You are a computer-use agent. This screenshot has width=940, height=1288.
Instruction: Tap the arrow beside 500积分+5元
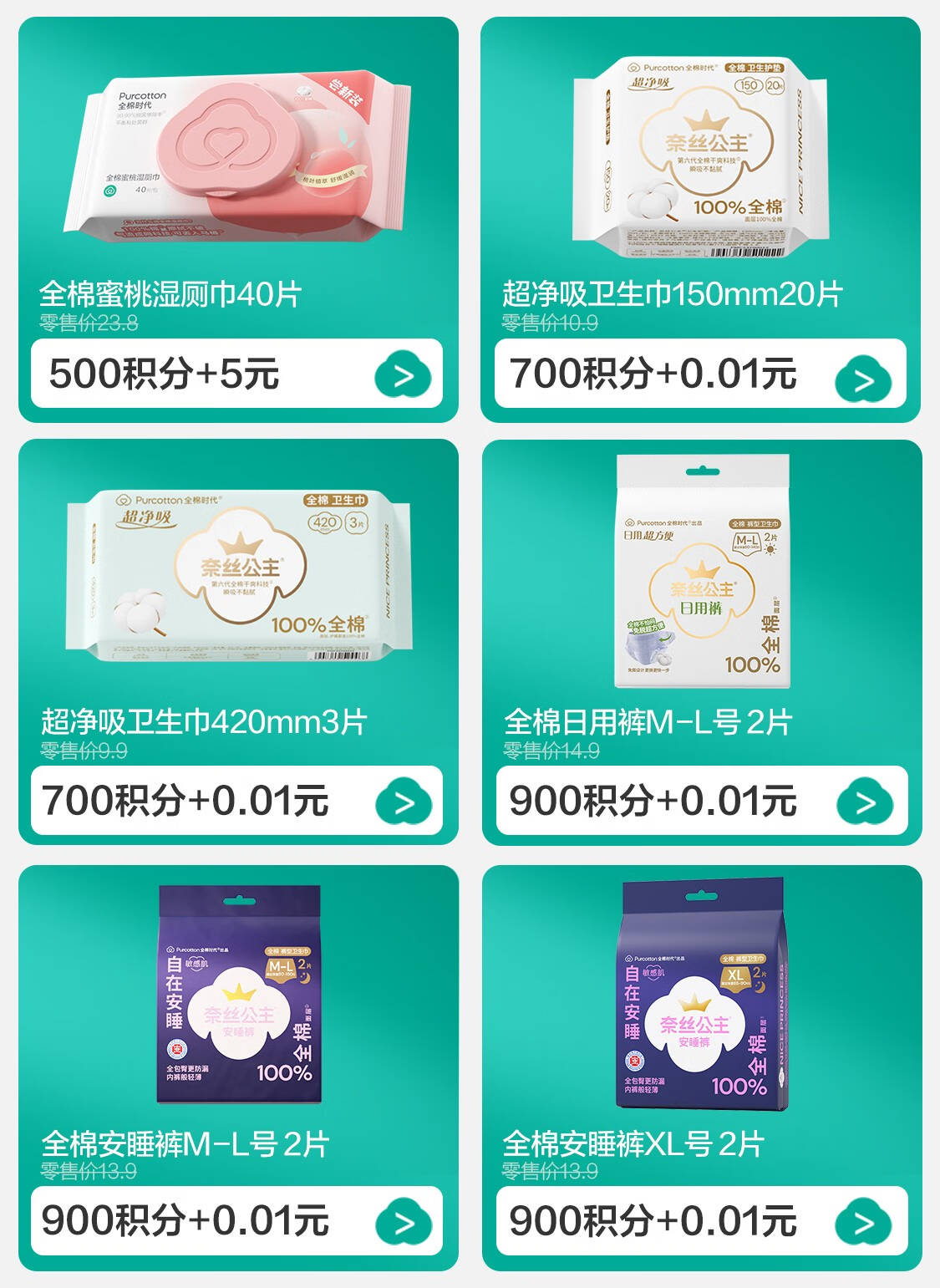click(x=403, y=375)
